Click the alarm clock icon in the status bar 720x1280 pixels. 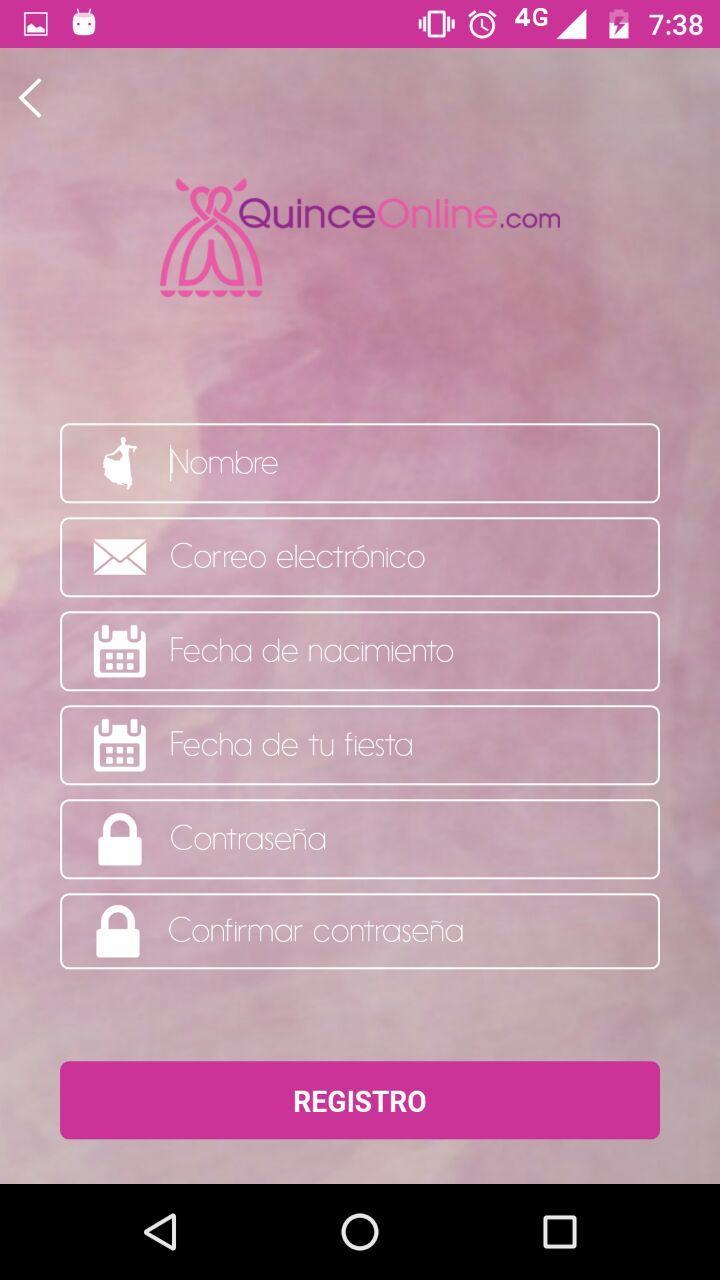click(x=481, y=24)
